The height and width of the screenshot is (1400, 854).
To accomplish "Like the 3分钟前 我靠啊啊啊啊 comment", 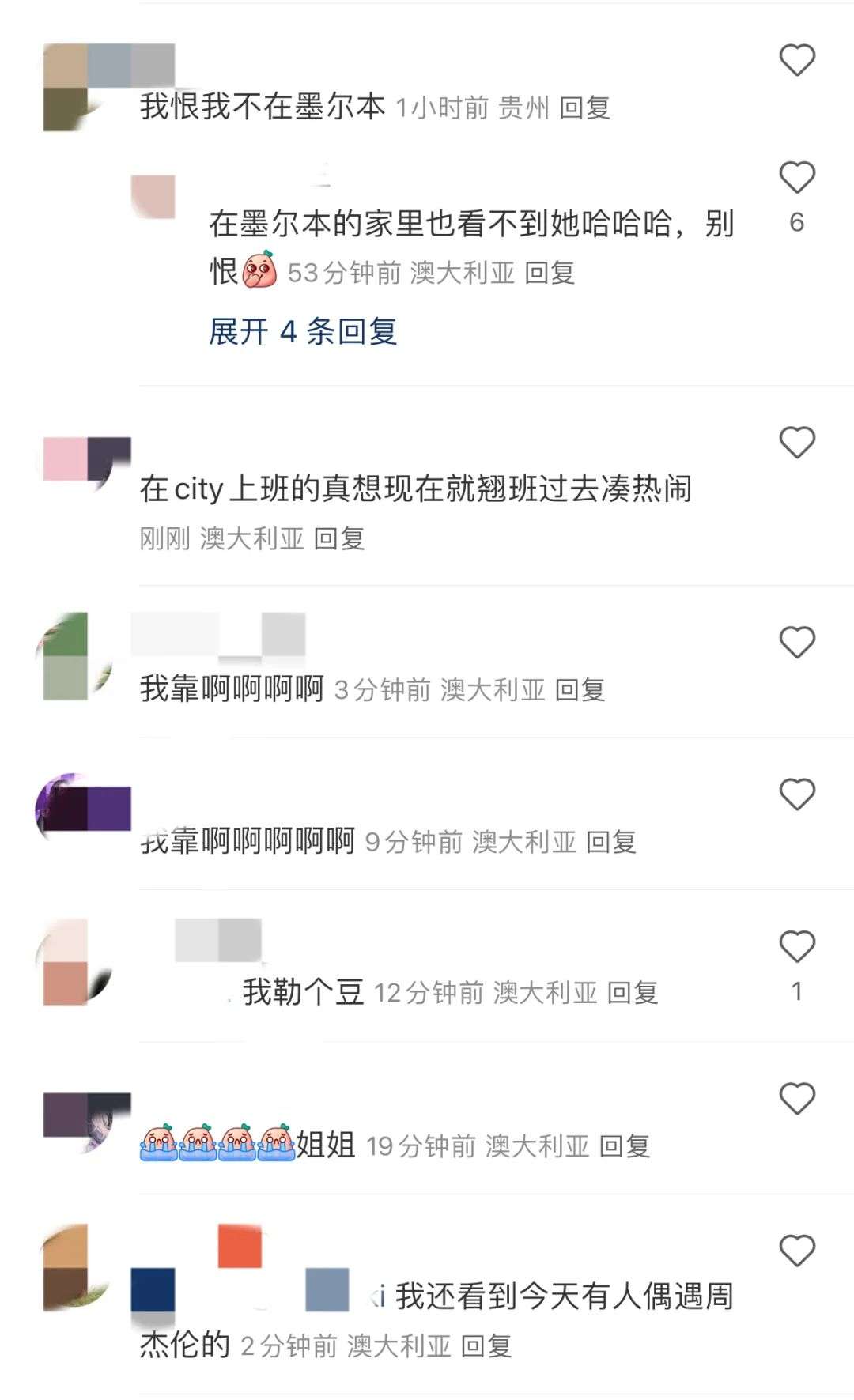I will pos(796,642).
